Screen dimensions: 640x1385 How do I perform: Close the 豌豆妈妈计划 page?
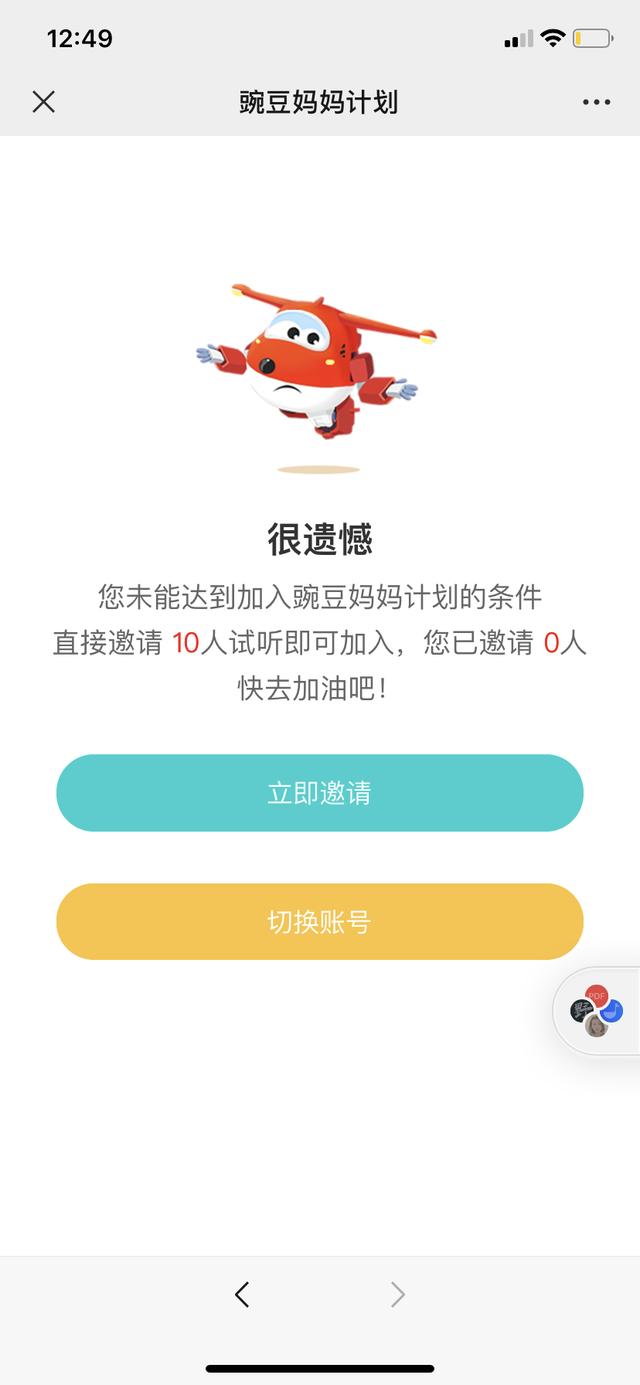click(43, 101)
